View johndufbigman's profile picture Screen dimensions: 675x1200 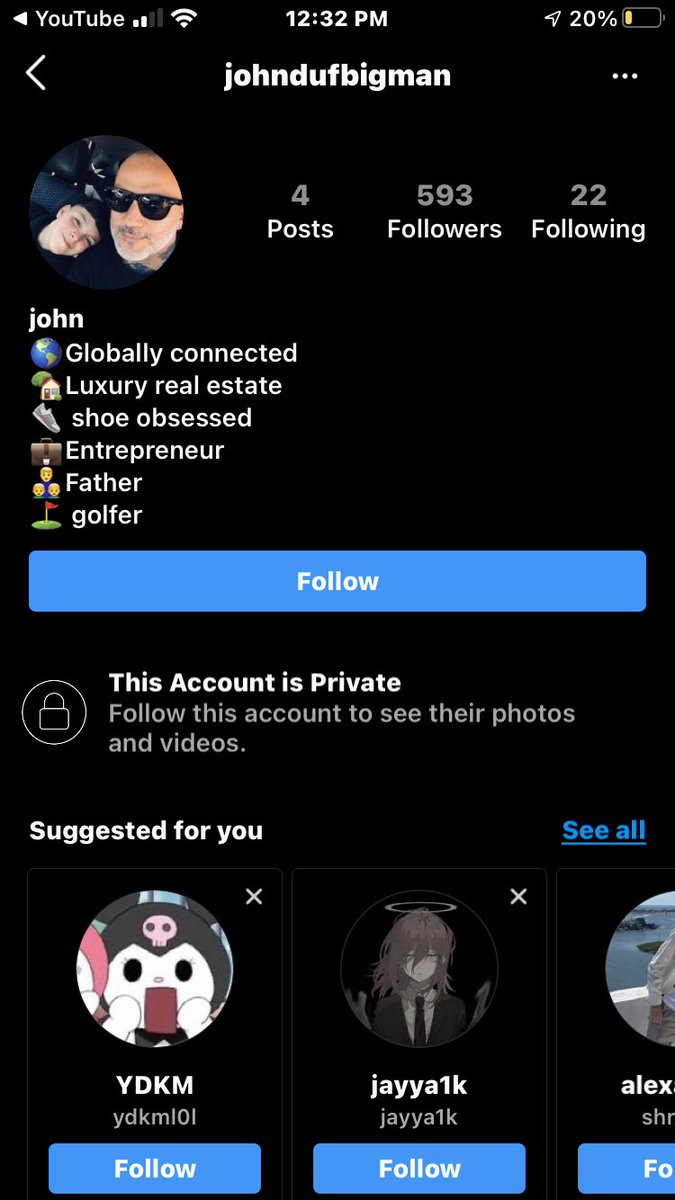(x=106, y=212)
